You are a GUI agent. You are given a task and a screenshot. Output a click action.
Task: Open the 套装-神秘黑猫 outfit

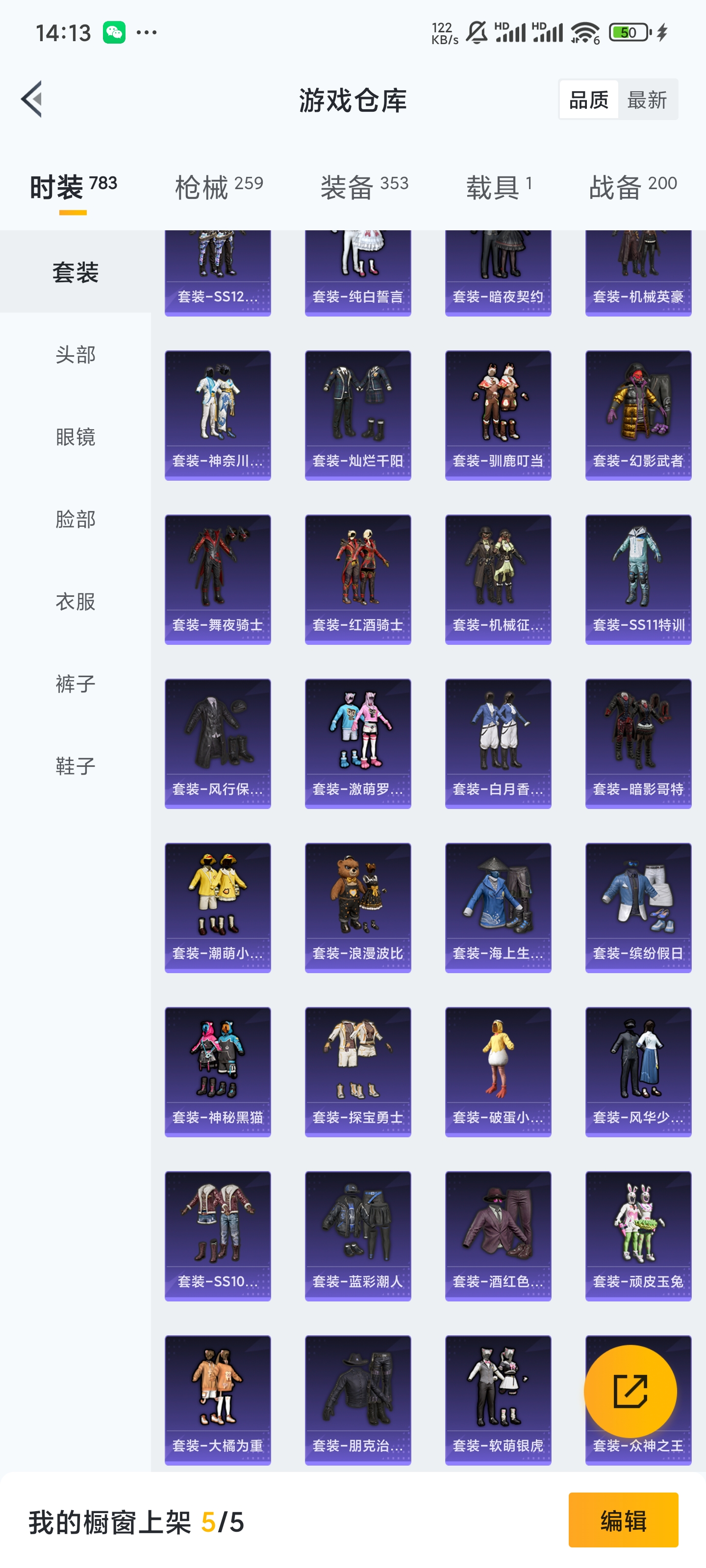[x=218, y=1071]
